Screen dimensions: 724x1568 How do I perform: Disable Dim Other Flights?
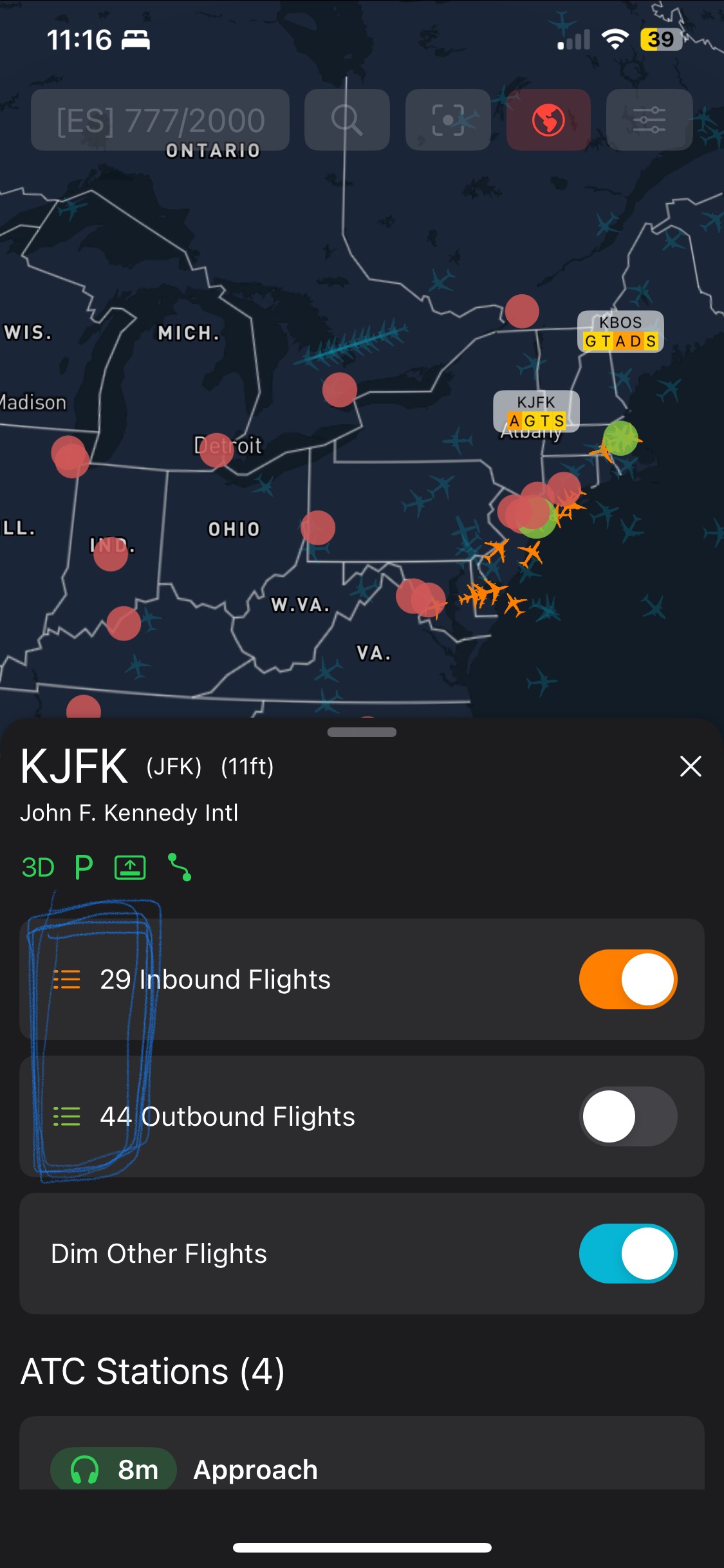(627, 1254)
